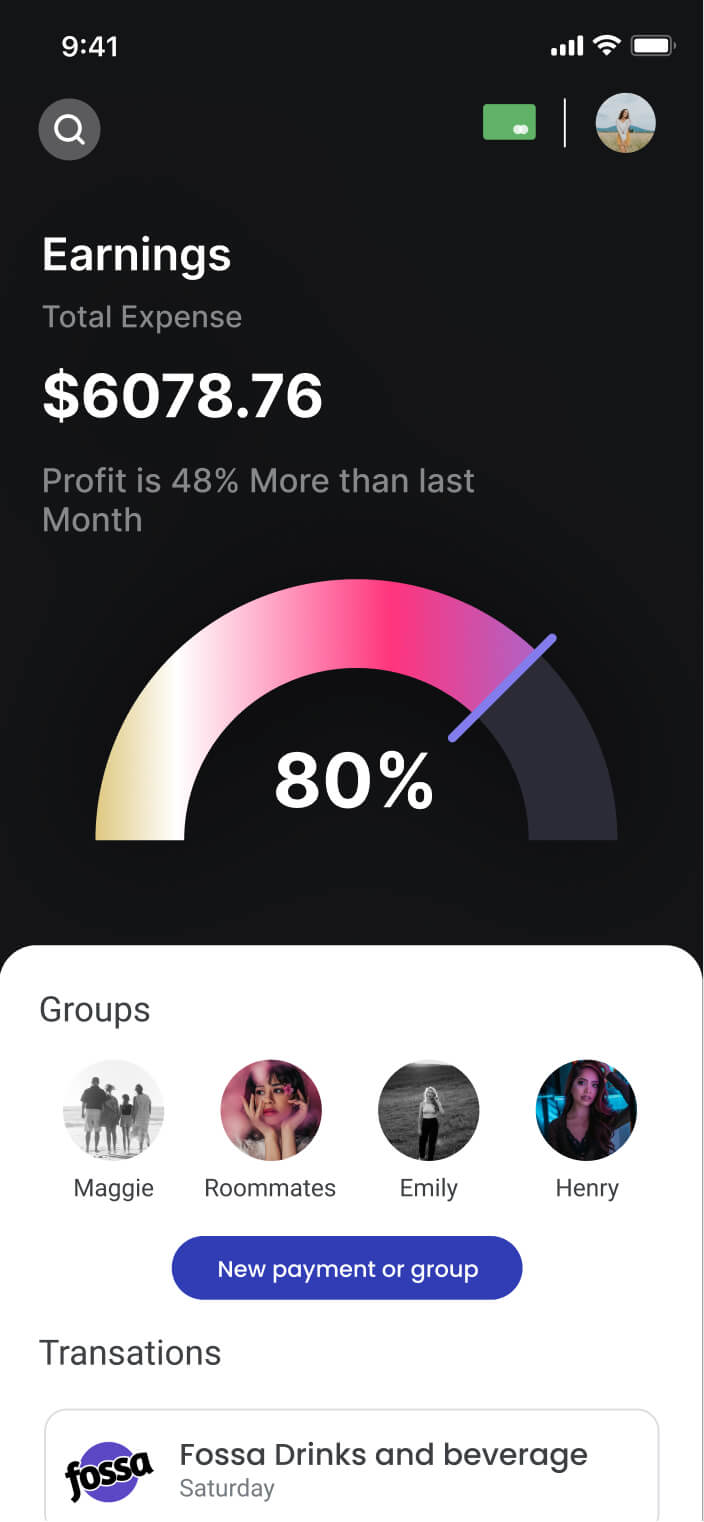
Task: Open the Roommates group
Action: [x=270, y=1110]
